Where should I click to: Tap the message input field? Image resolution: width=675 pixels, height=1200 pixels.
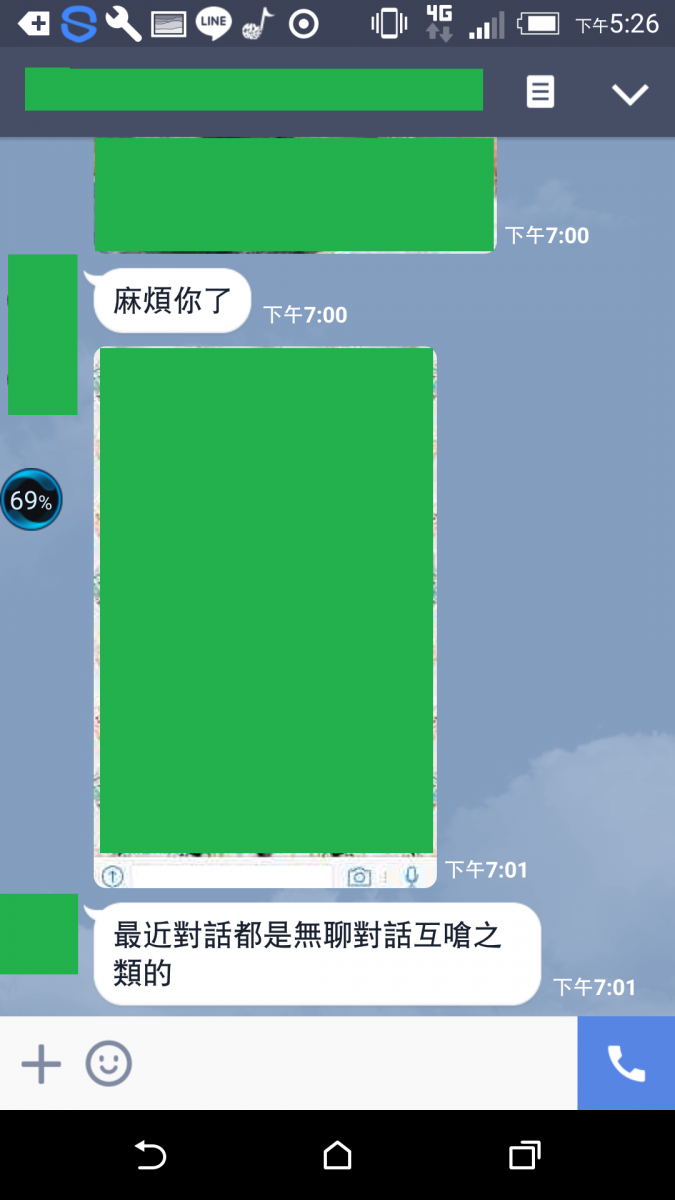point(350,1064)
